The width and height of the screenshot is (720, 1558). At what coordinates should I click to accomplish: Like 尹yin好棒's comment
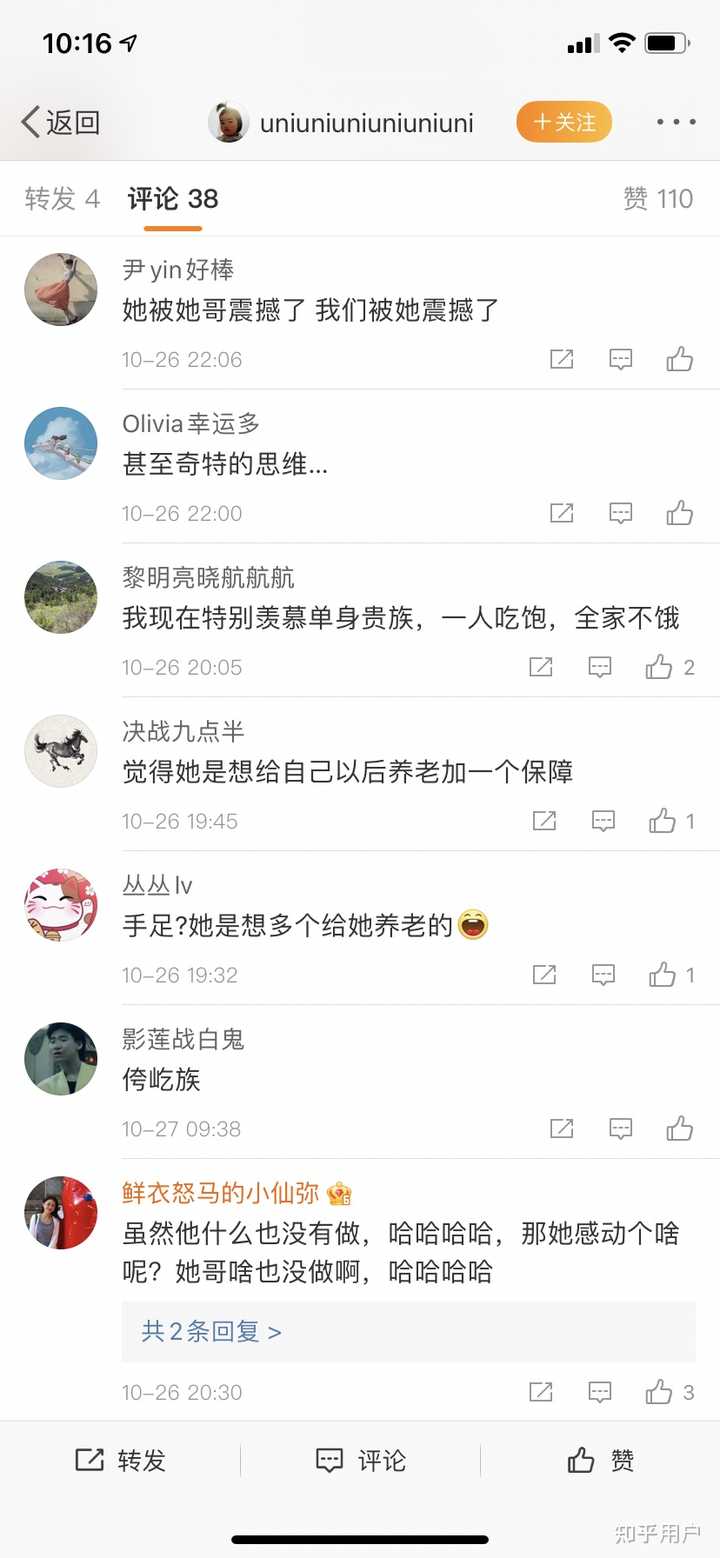[680, 359]
